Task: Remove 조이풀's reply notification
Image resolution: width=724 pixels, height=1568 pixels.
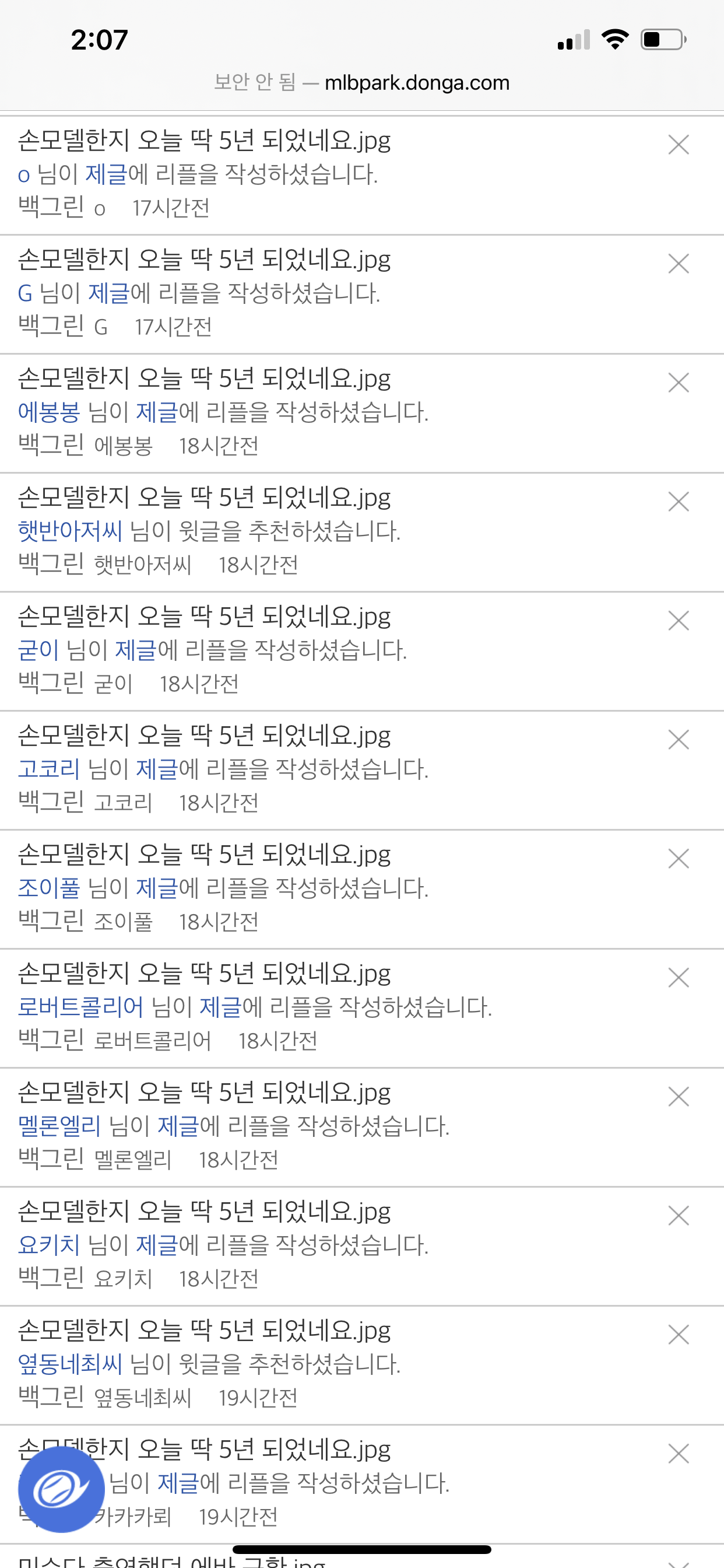Action: point(678,858)
